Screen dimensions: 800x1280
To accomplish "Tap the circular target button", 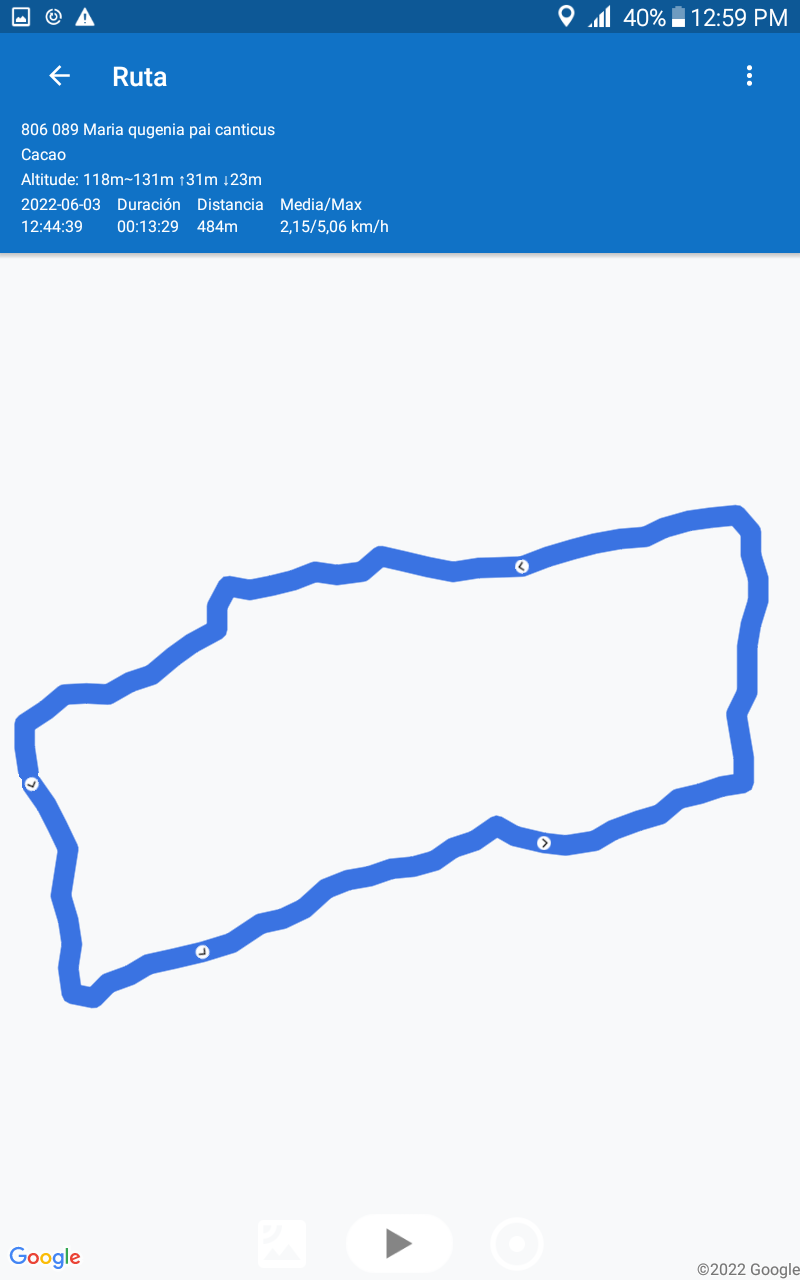I will [517, 1244].
